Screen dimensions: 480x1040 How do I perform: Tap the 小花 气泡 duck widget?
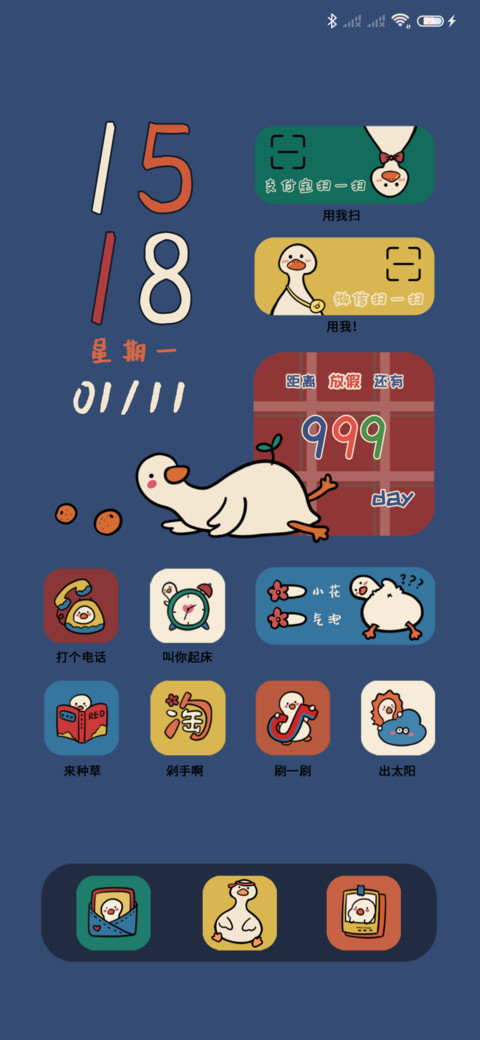coord(345,606)
